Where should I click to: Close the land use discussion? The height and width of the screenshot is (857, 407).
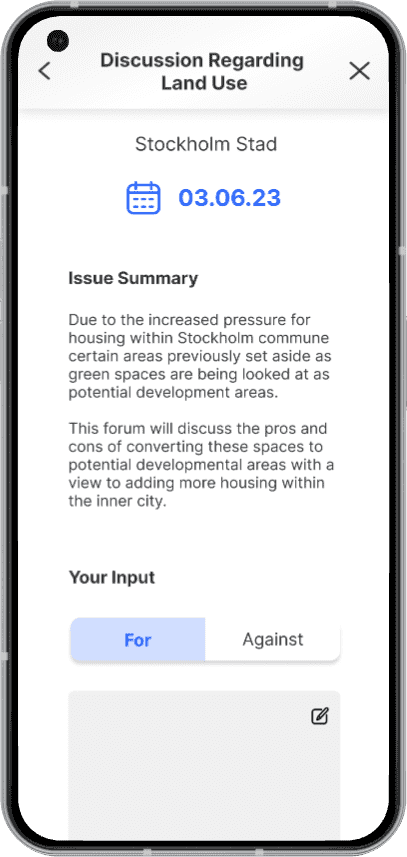[x=359, y=71]
